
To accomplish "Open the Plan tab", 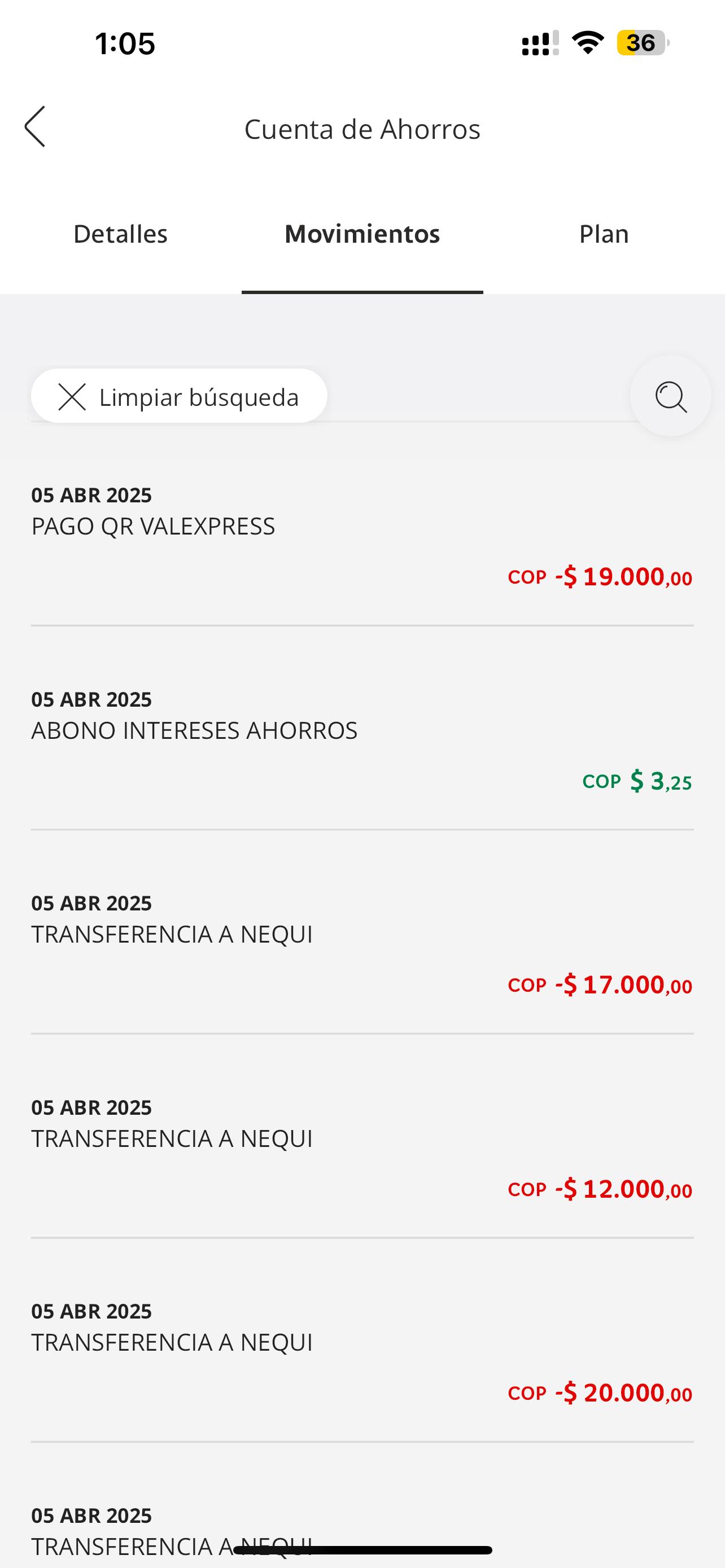I will tap(603, 234).
